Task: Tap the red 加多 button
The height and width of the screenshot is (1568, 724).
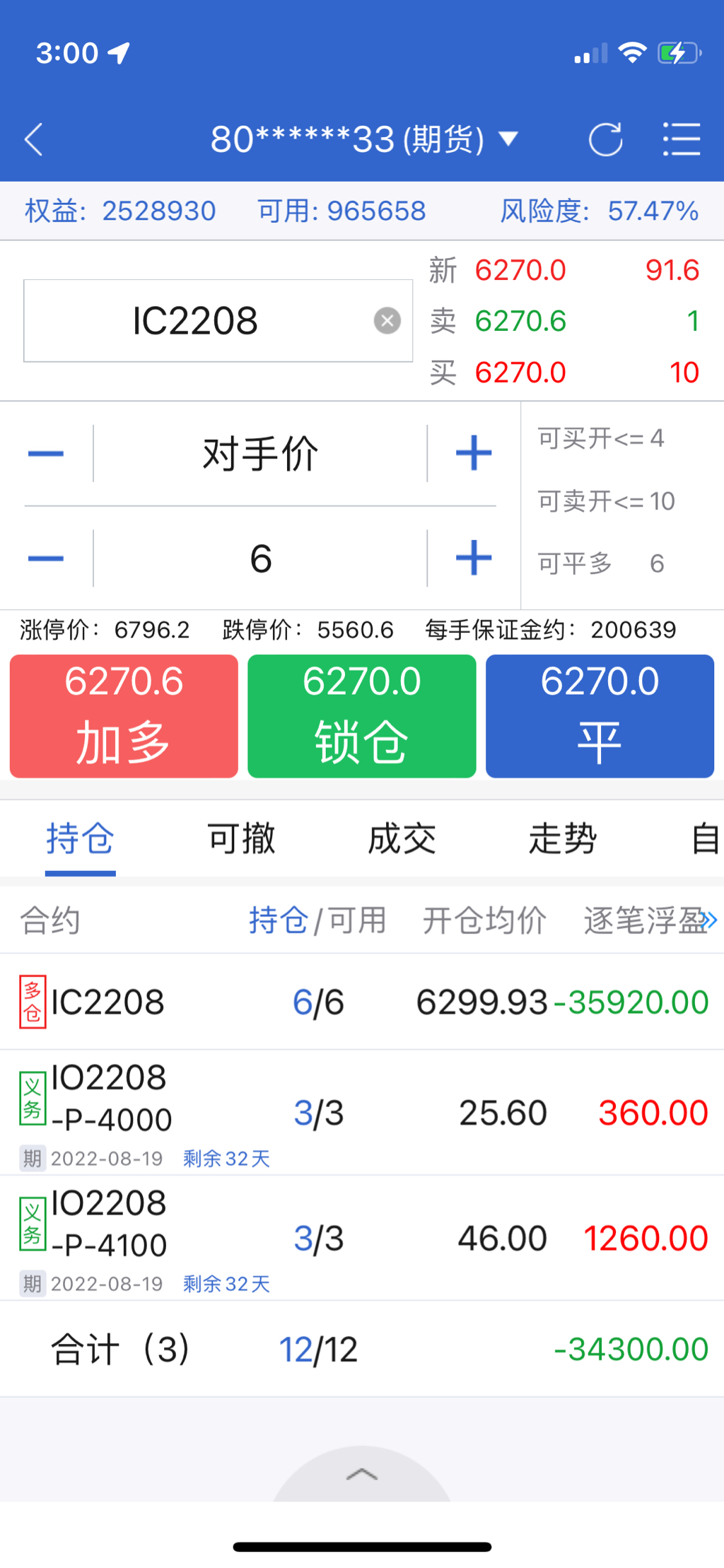Action: click(124, 716)
